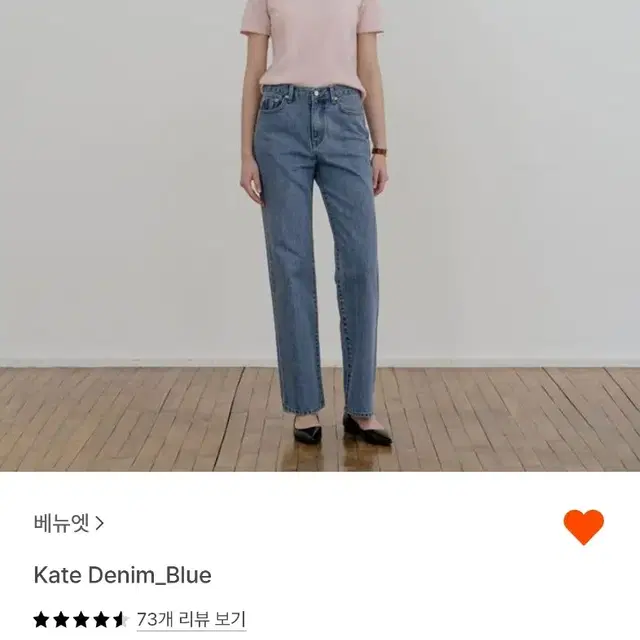The height and width of the screenshot is (640, 640).
Task: Remove Kate Denim from liked items
Action: point(583,527)
